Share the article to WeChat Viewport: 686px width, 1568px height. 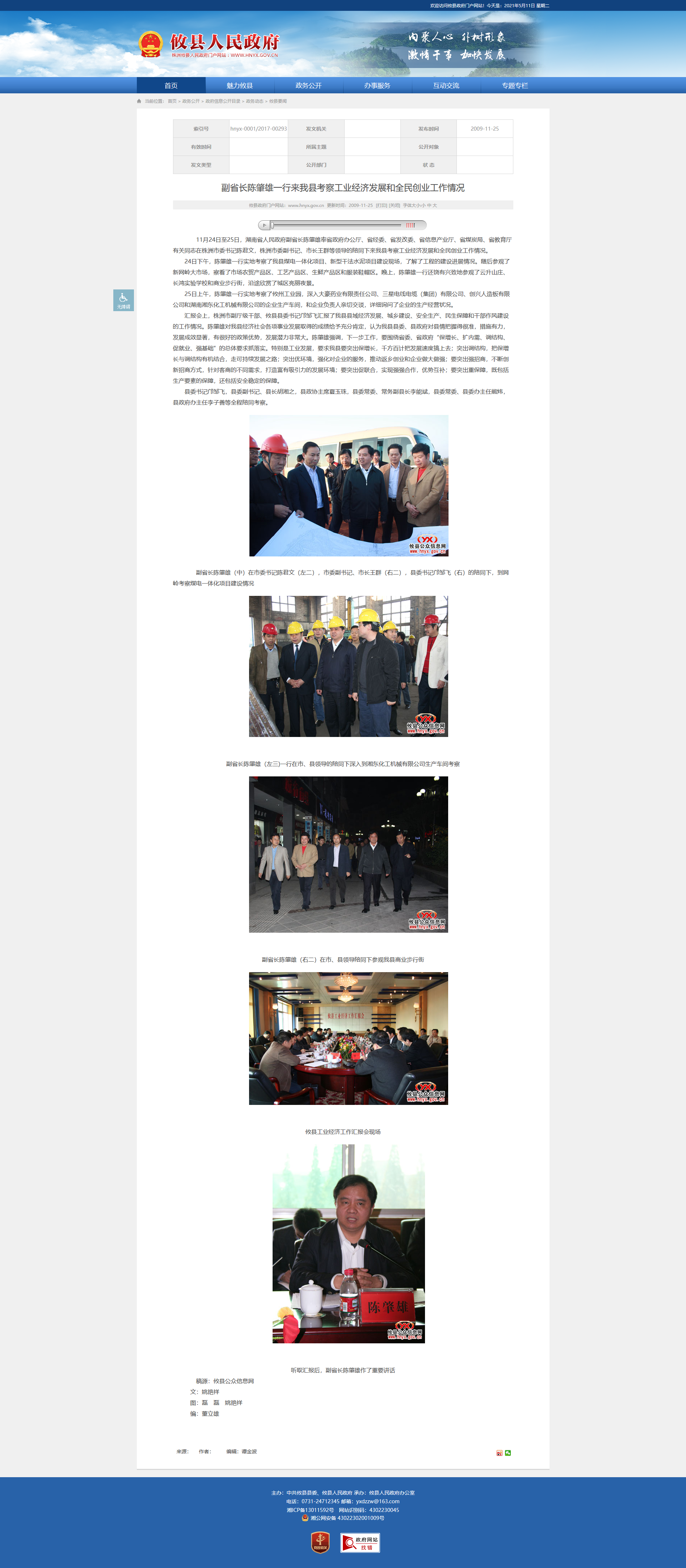(x=508, y=1453)
